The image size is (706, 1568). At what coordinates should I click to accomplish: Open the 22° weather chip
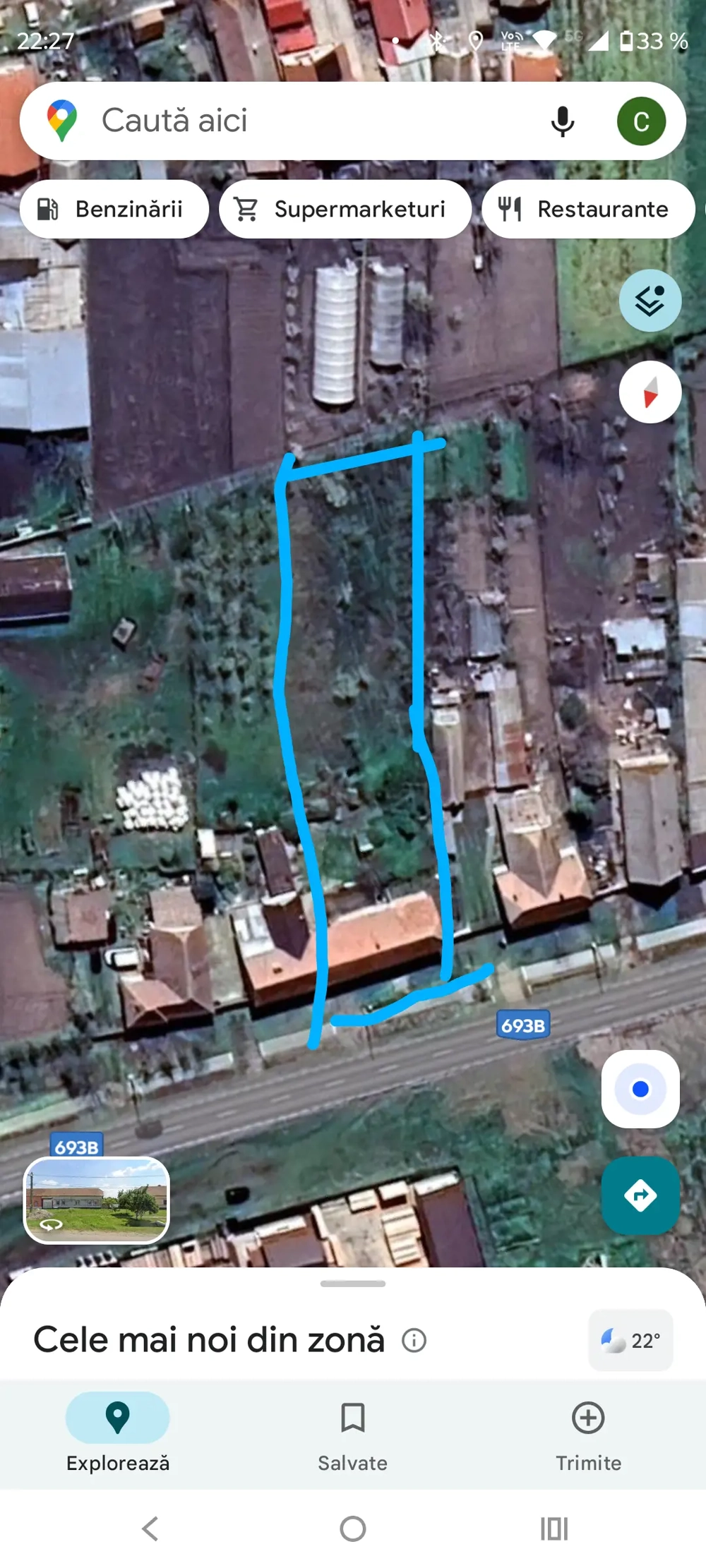(x=630, y=1340)
